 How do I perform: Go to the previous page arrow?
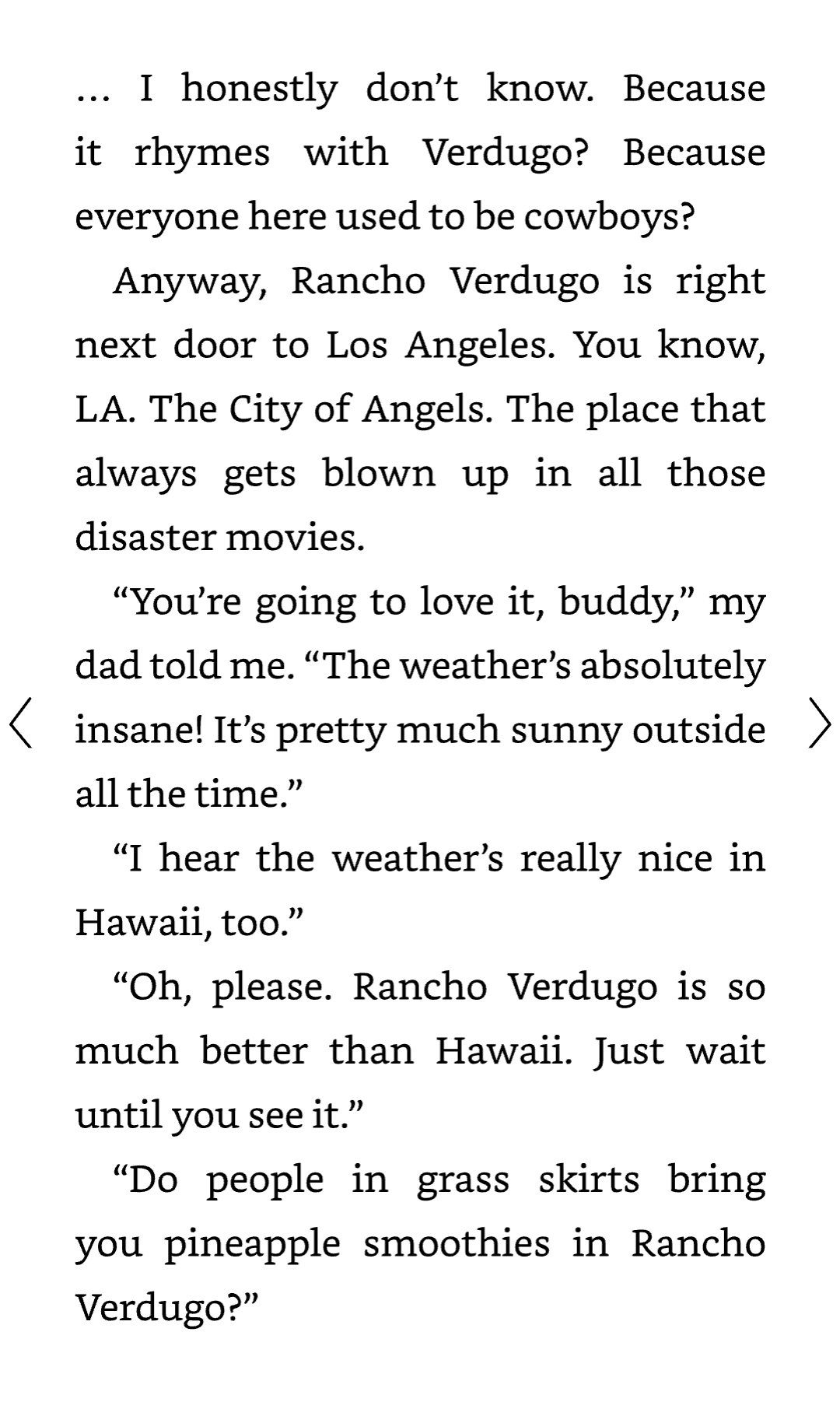pos(21,723)
